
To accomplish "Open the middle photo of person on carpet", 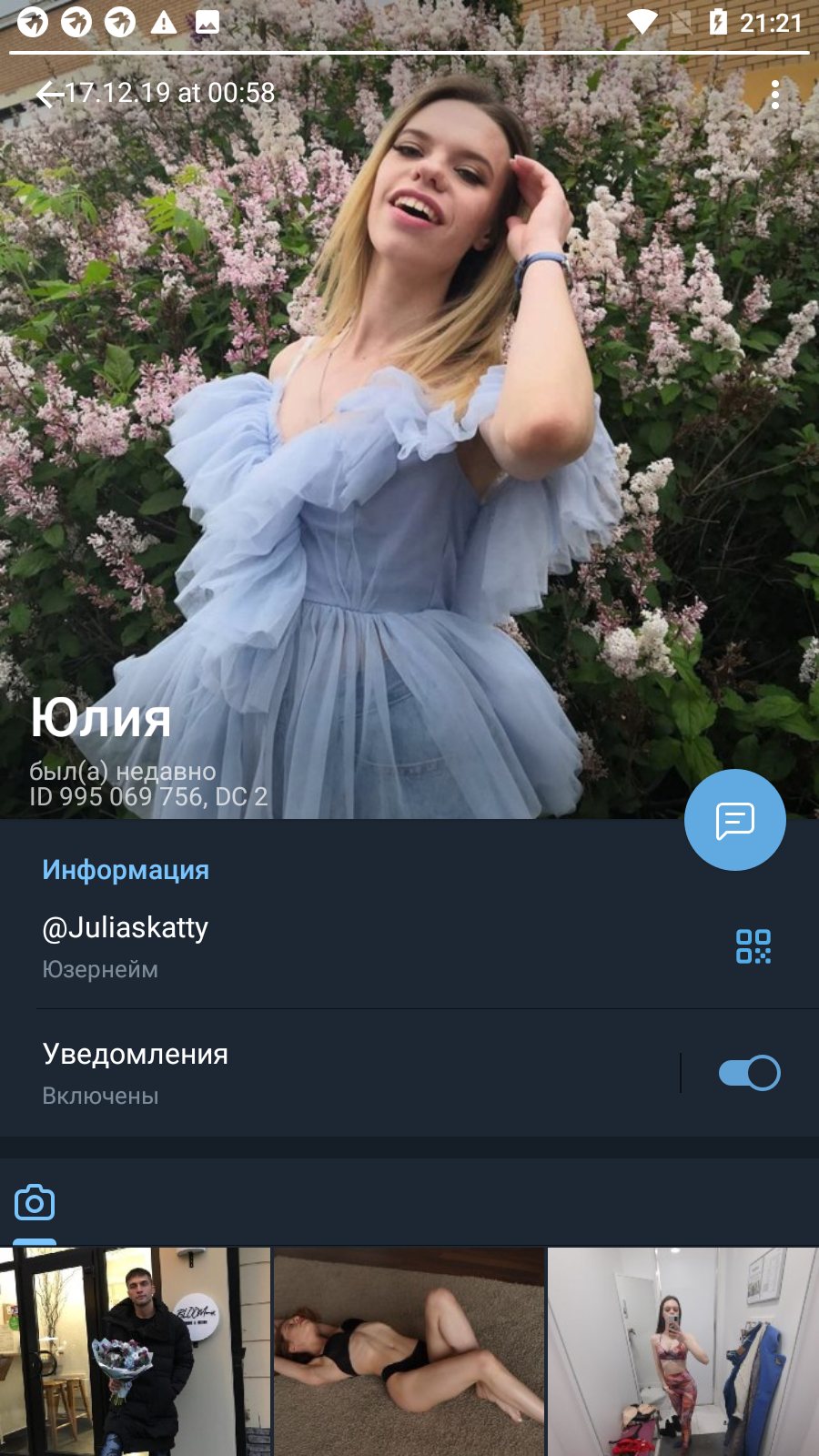I will pyautogui.click(x=409, y=1352).
